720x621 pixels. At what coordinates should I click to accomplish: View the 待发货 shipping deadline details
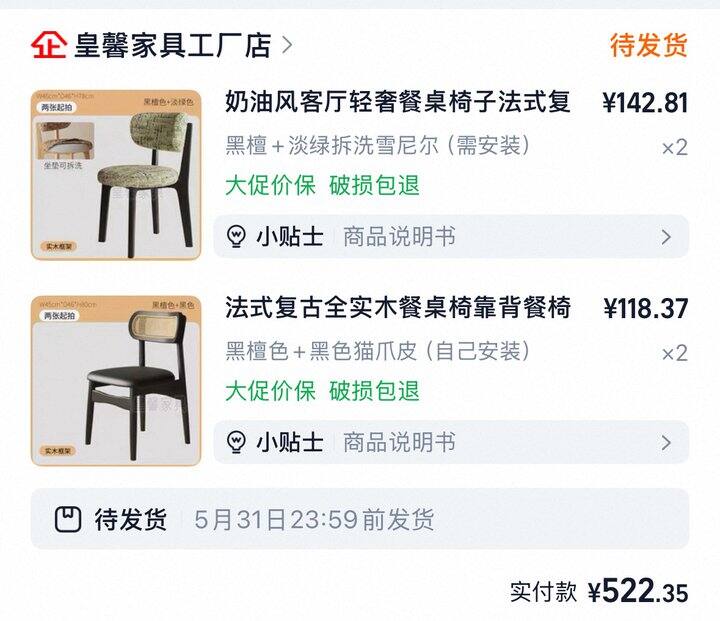coord(360,519)
